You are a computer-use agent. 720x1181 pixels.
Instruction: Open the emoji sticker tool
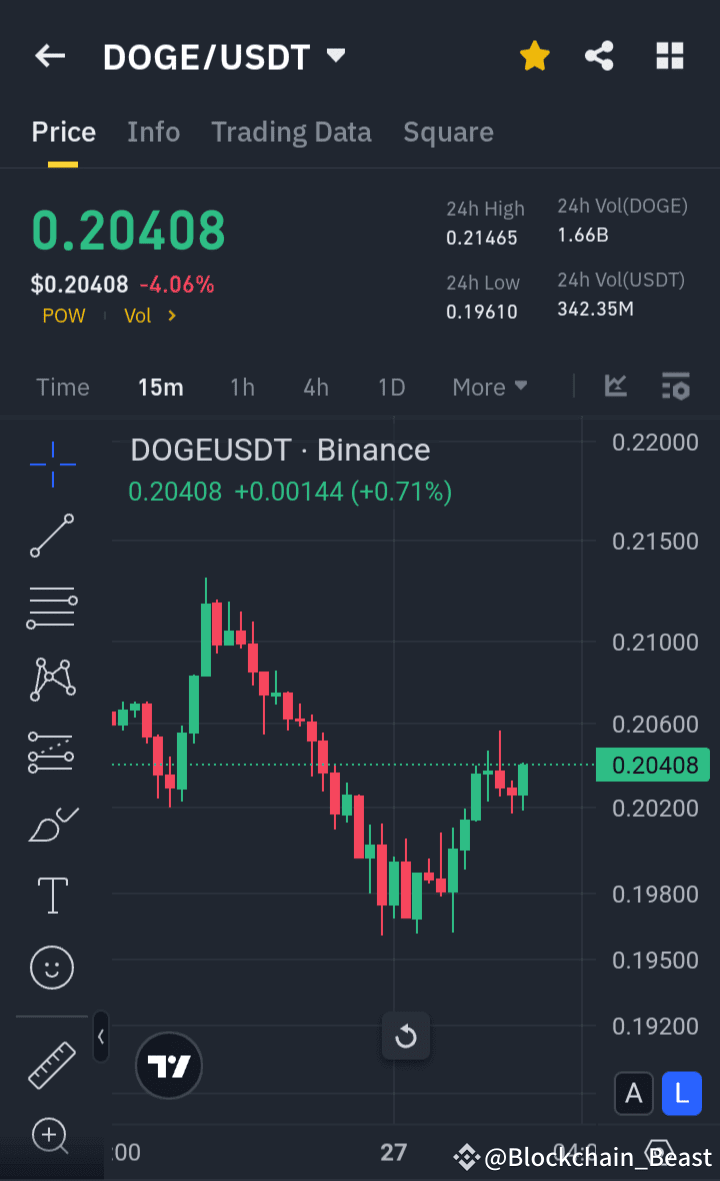(51, 967)
